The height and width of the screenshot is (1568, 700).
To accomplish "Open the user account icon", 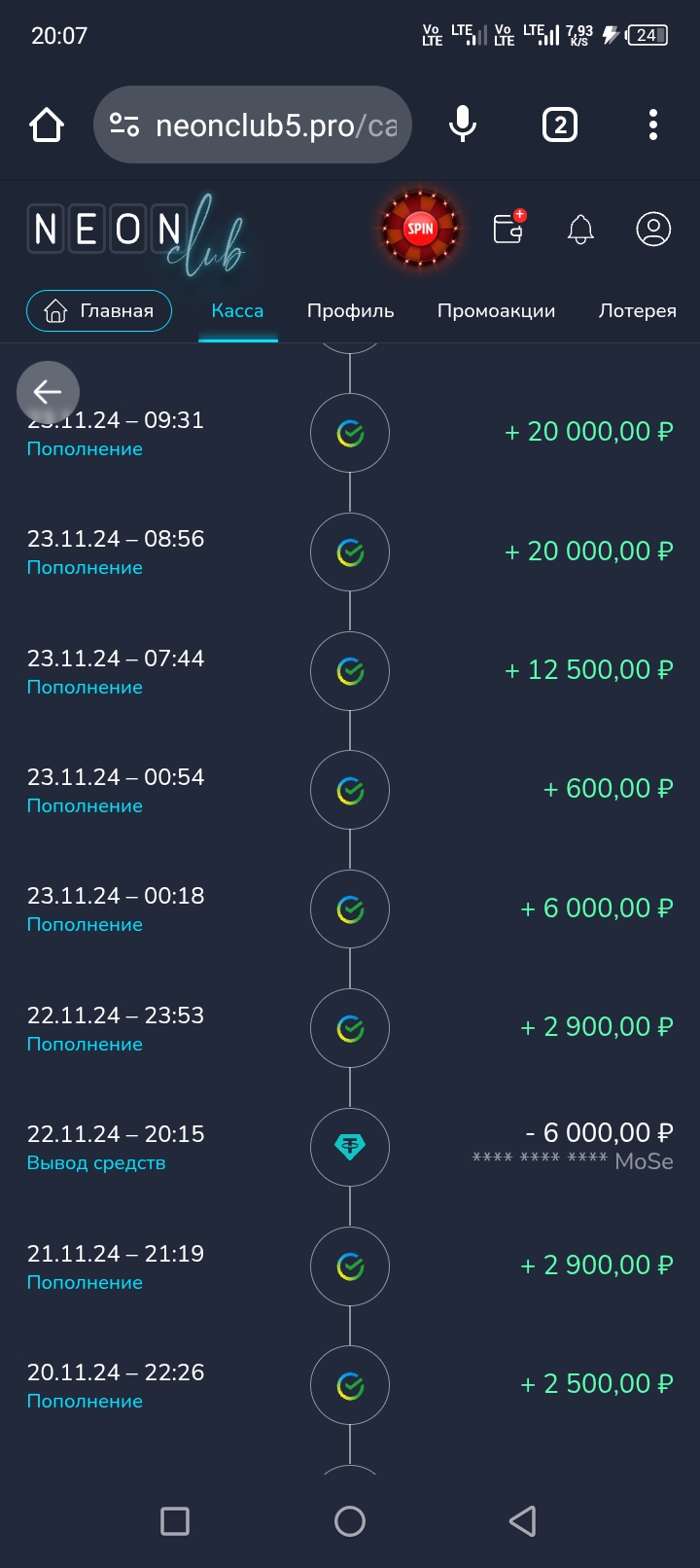I will (653, 230).
